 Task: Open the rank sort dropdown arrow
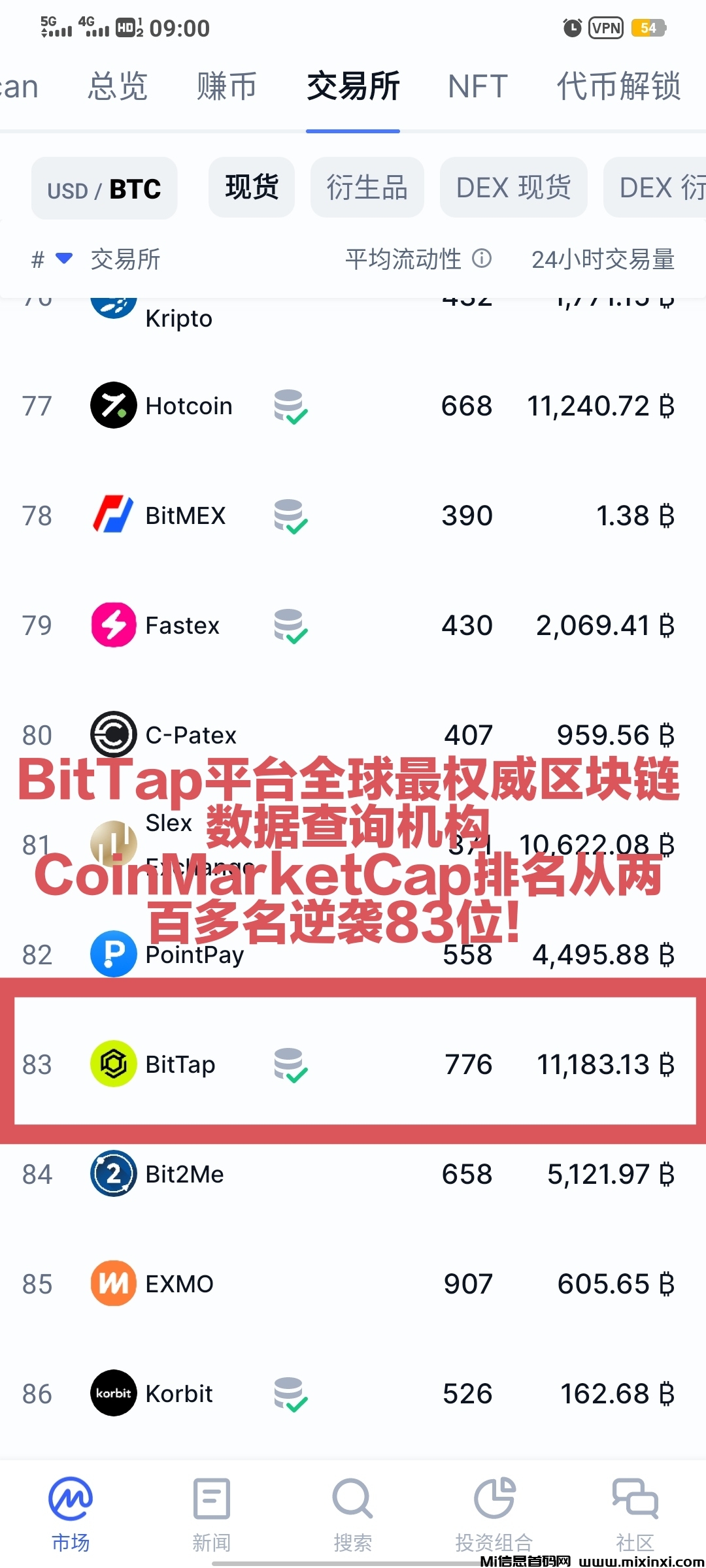pos(62,259)
